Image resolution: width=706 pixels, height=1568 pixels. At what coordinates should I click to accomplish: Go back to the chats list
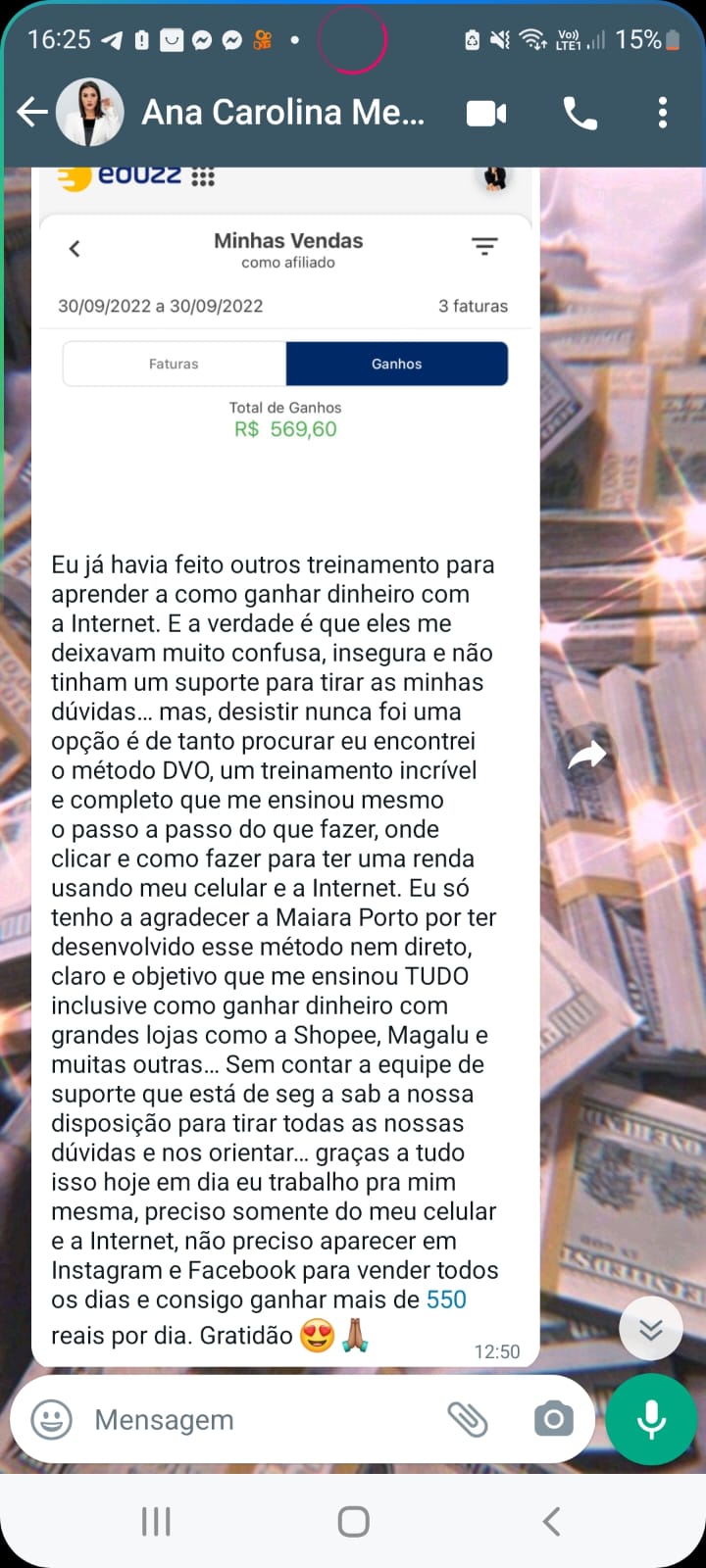(32, 113)
